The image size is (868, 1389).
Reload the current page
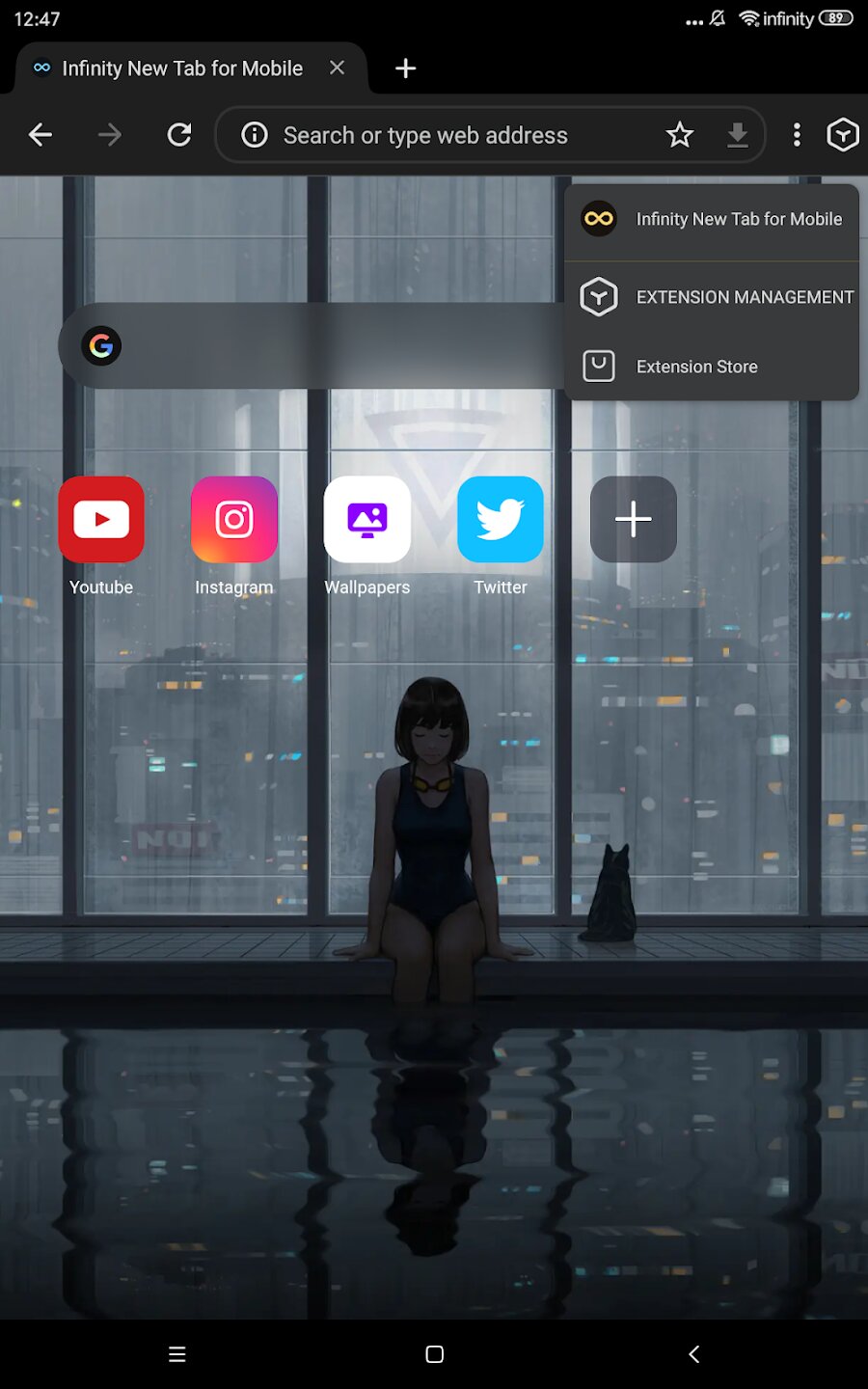179,135
